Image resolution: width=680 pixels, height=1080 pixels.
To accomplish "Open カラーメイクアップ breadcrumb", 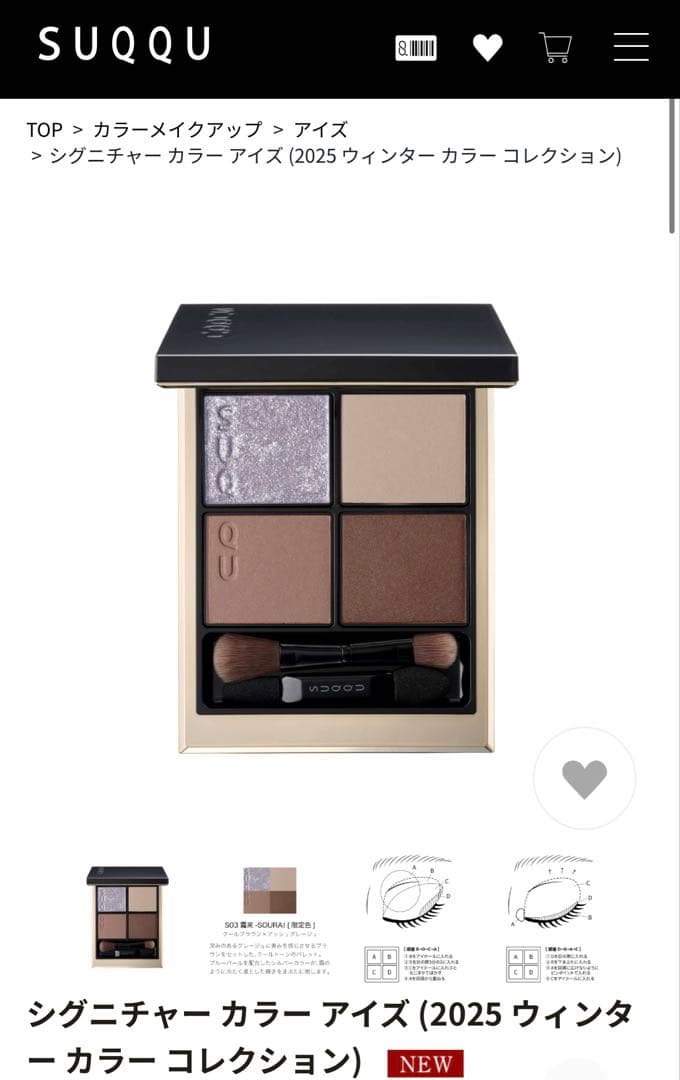I will pyautogui.click(x=177, y=129).
